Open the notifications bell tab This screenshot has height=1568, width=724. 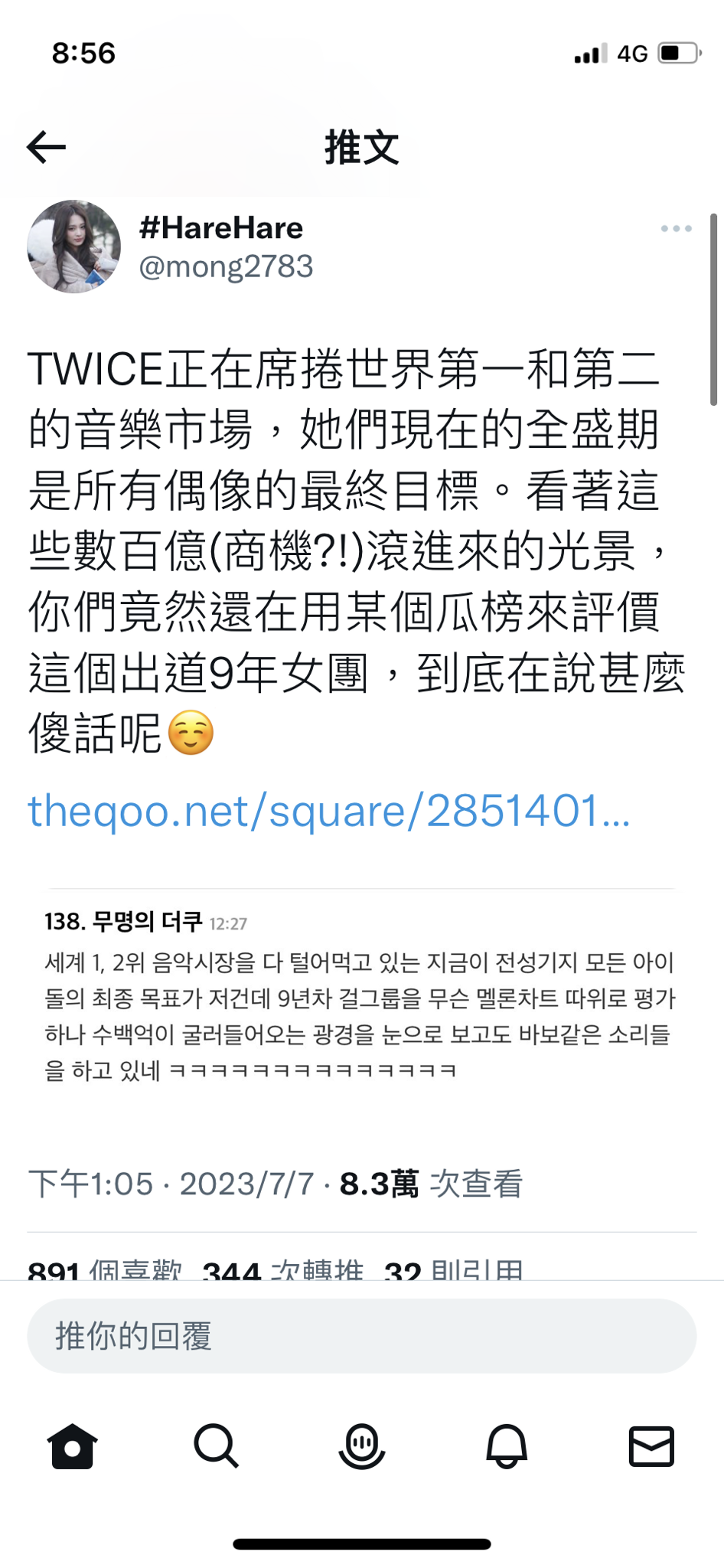[507, 1446]
